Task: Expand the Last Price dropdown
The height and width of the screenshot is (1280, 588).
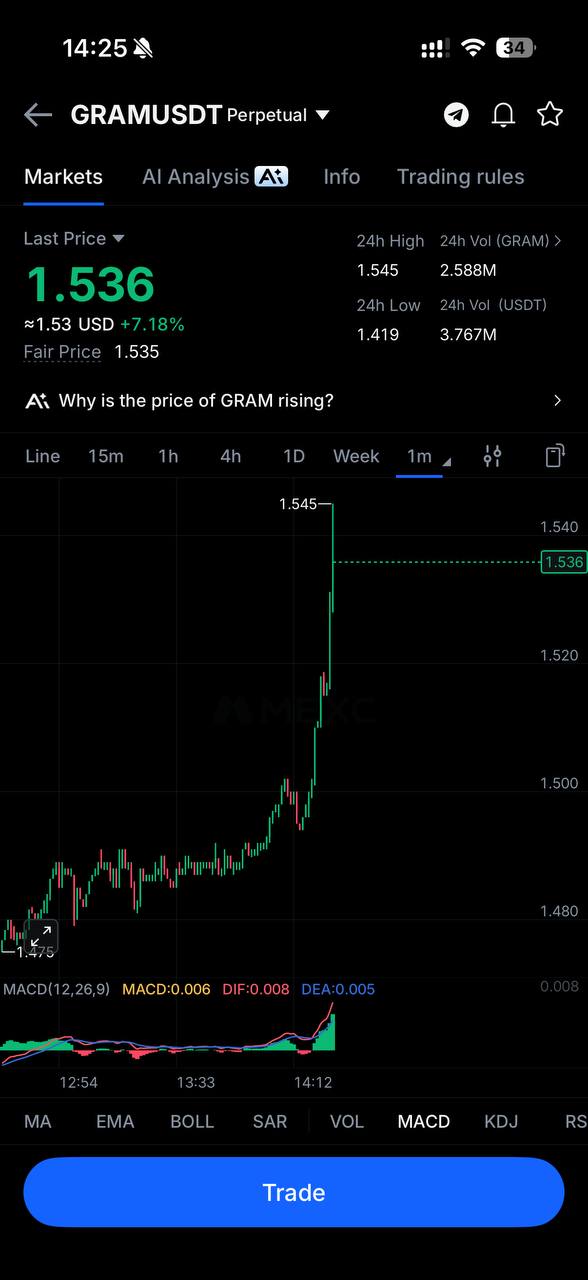Action: click(x=74, y=239)
